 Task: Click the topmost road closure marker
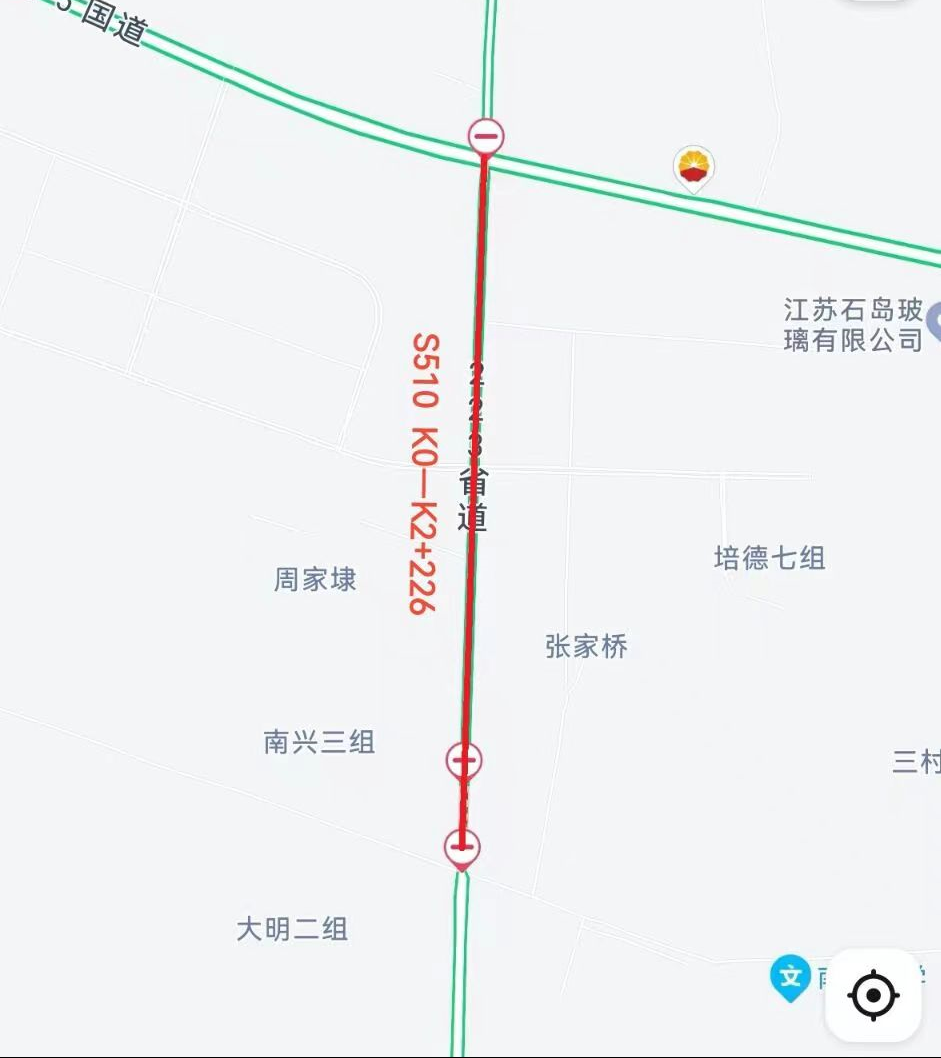pyautogui.click(x=483, y=138)
